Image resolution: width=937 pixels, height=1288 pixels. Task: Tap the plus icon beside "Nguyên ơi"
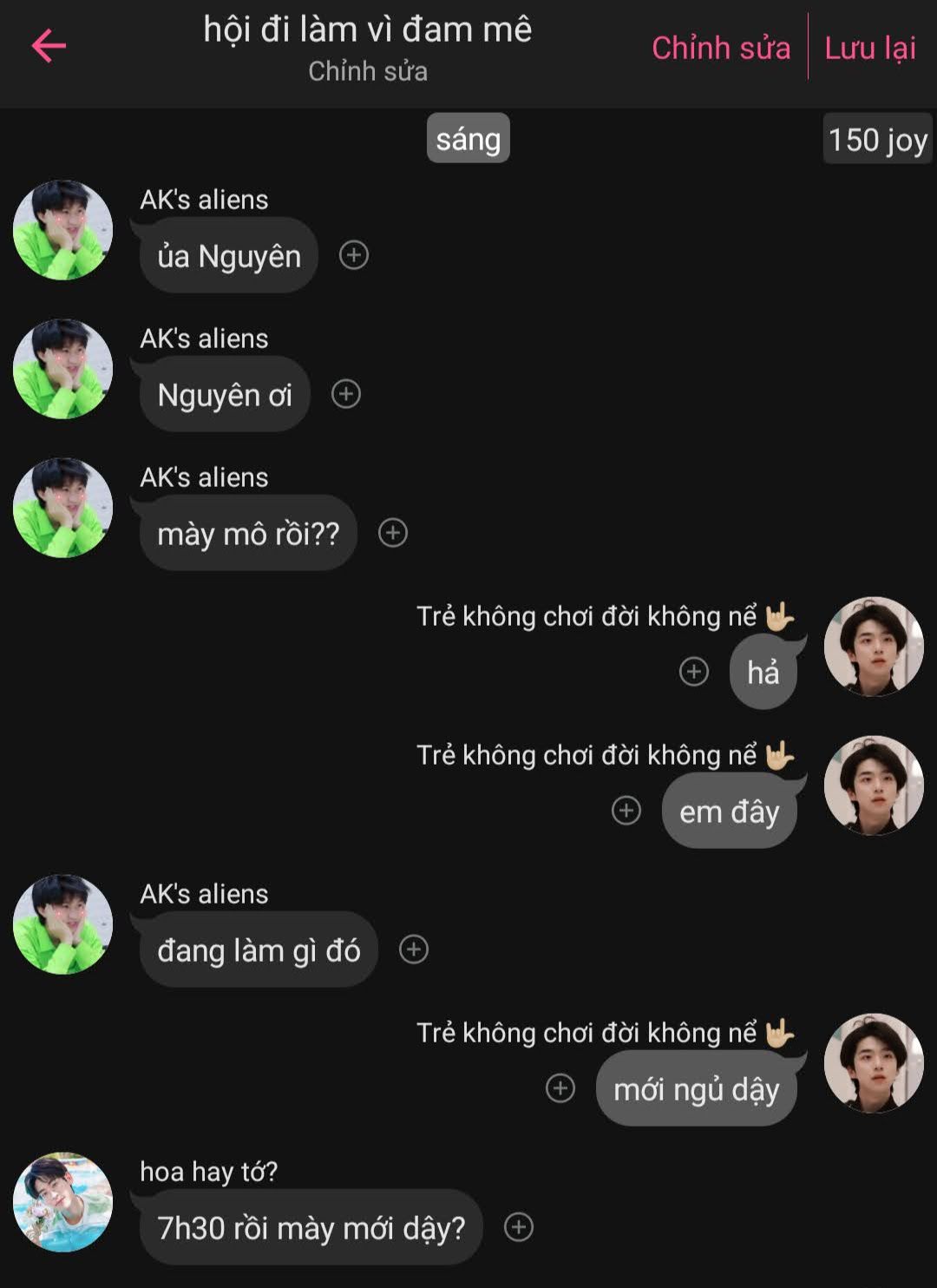tap(346, 394)
